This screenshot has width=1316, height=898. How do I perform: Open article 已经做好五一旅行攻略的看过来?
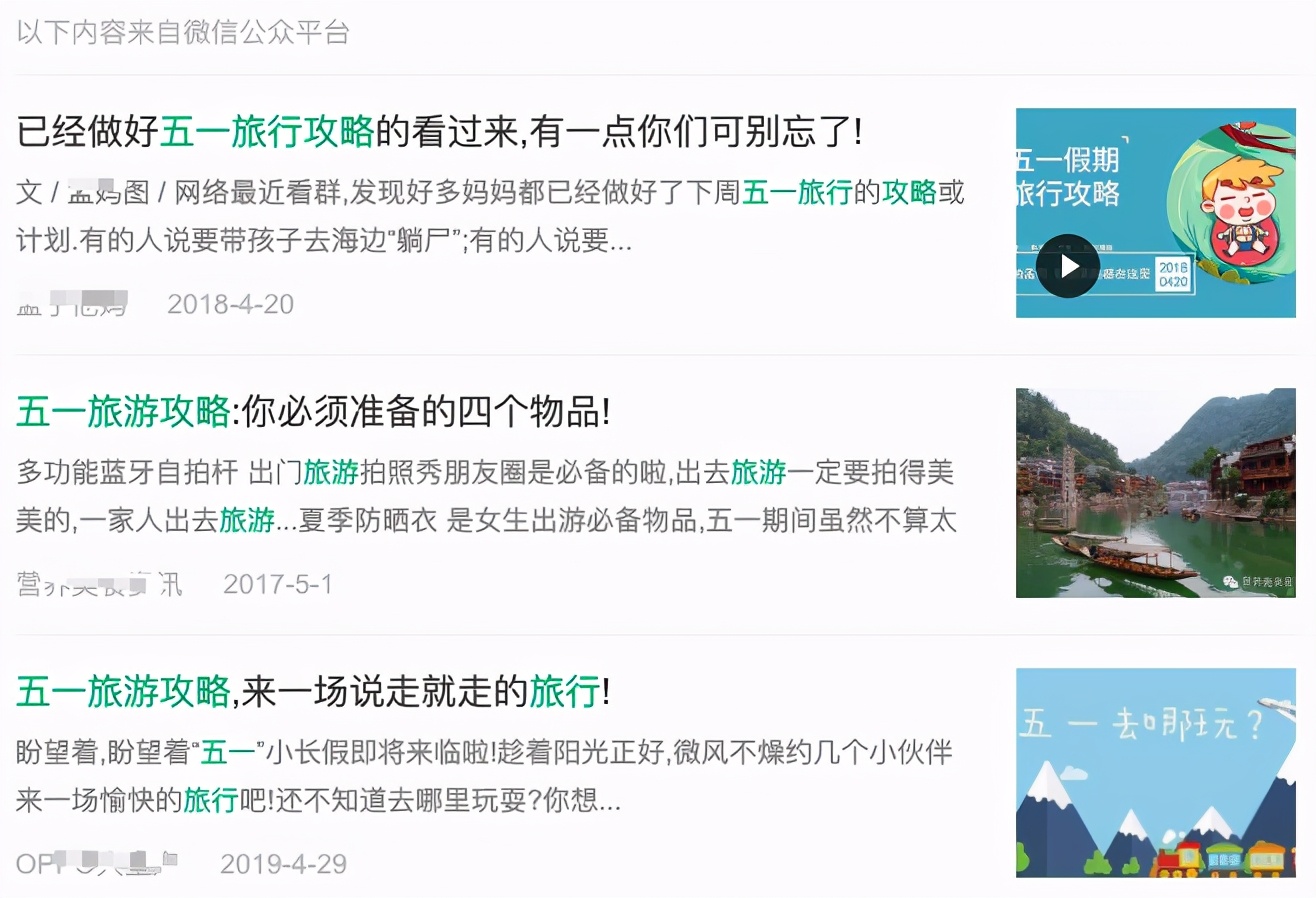tap(438, 132)
